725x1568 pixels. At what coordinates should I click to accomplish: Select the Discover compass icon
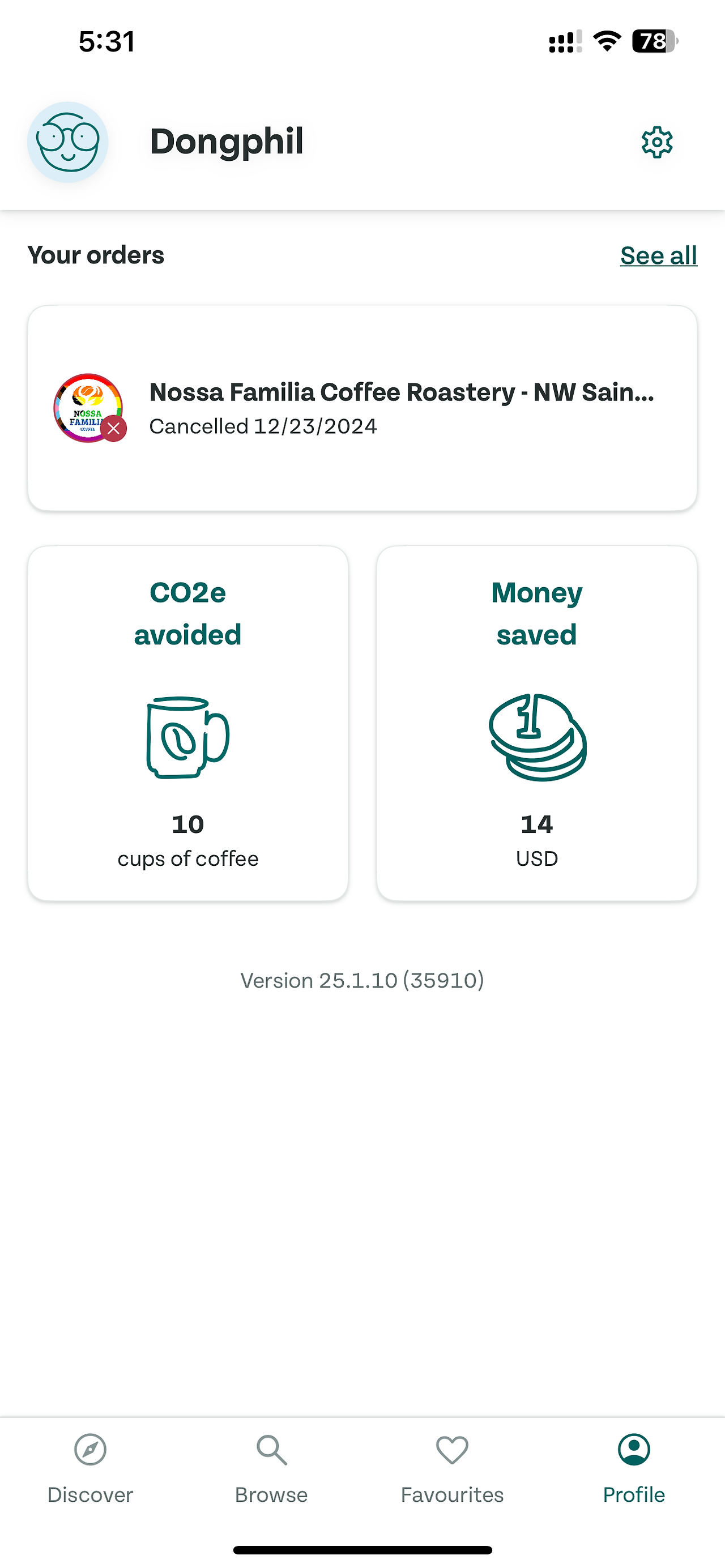coord(91,1450)
